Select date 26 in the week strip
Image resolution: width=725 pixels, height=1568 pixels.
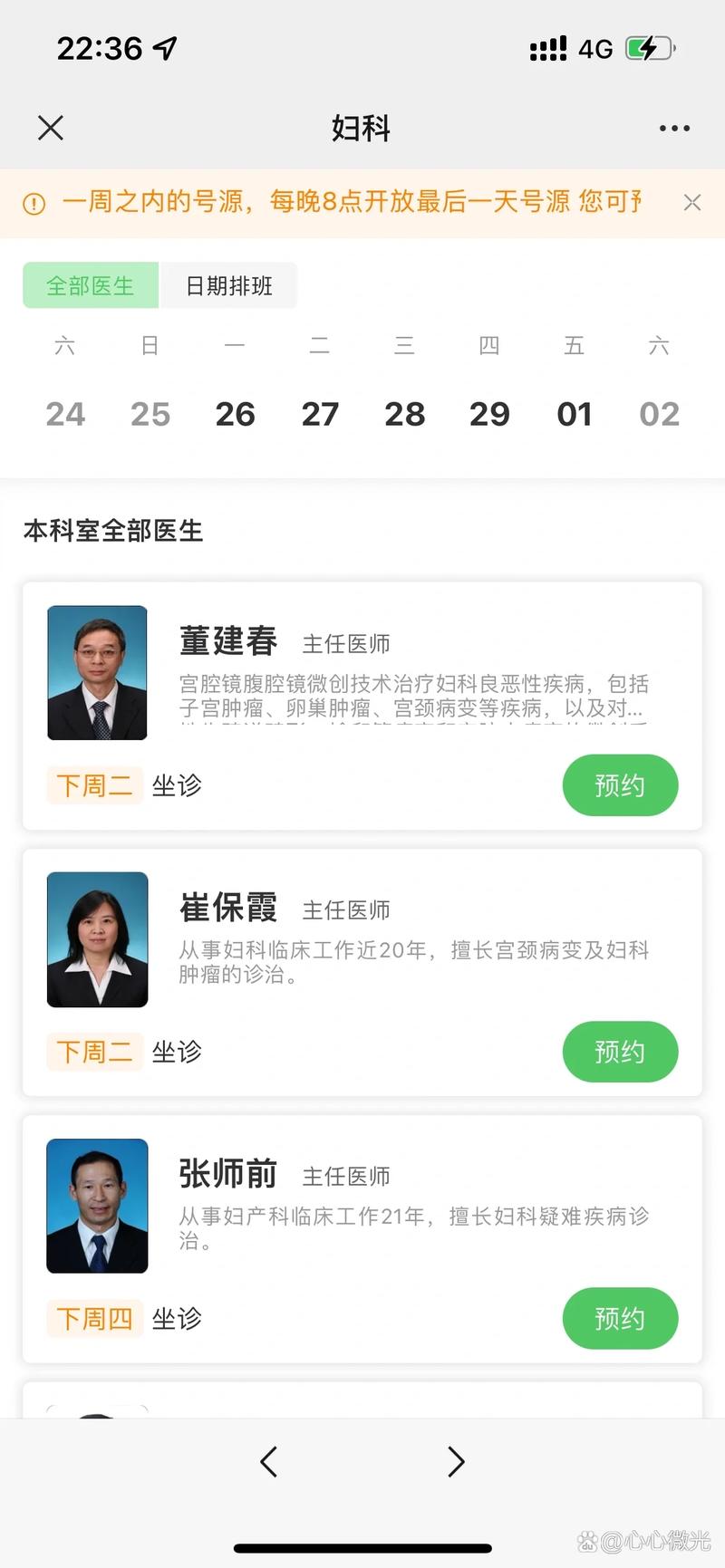pos(235,414)
